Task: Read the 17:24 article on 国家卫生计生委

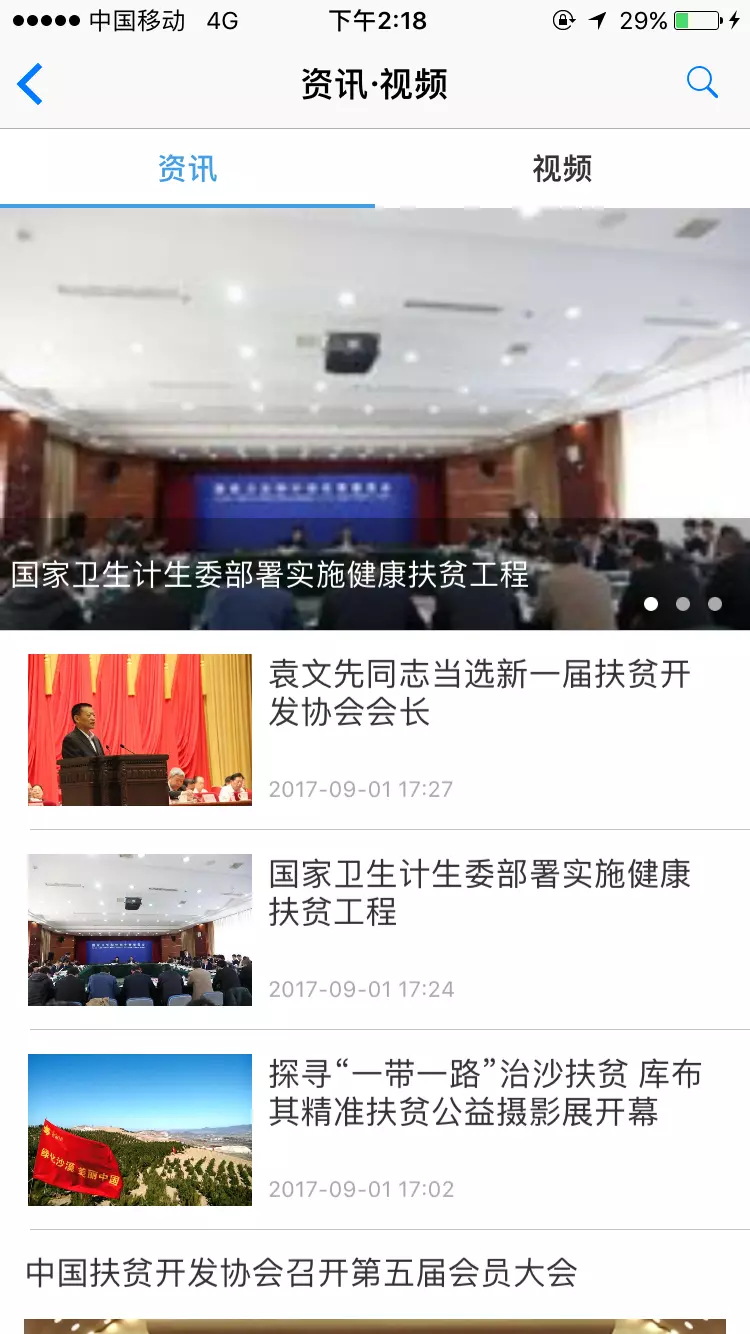Action: coord(479,893)
